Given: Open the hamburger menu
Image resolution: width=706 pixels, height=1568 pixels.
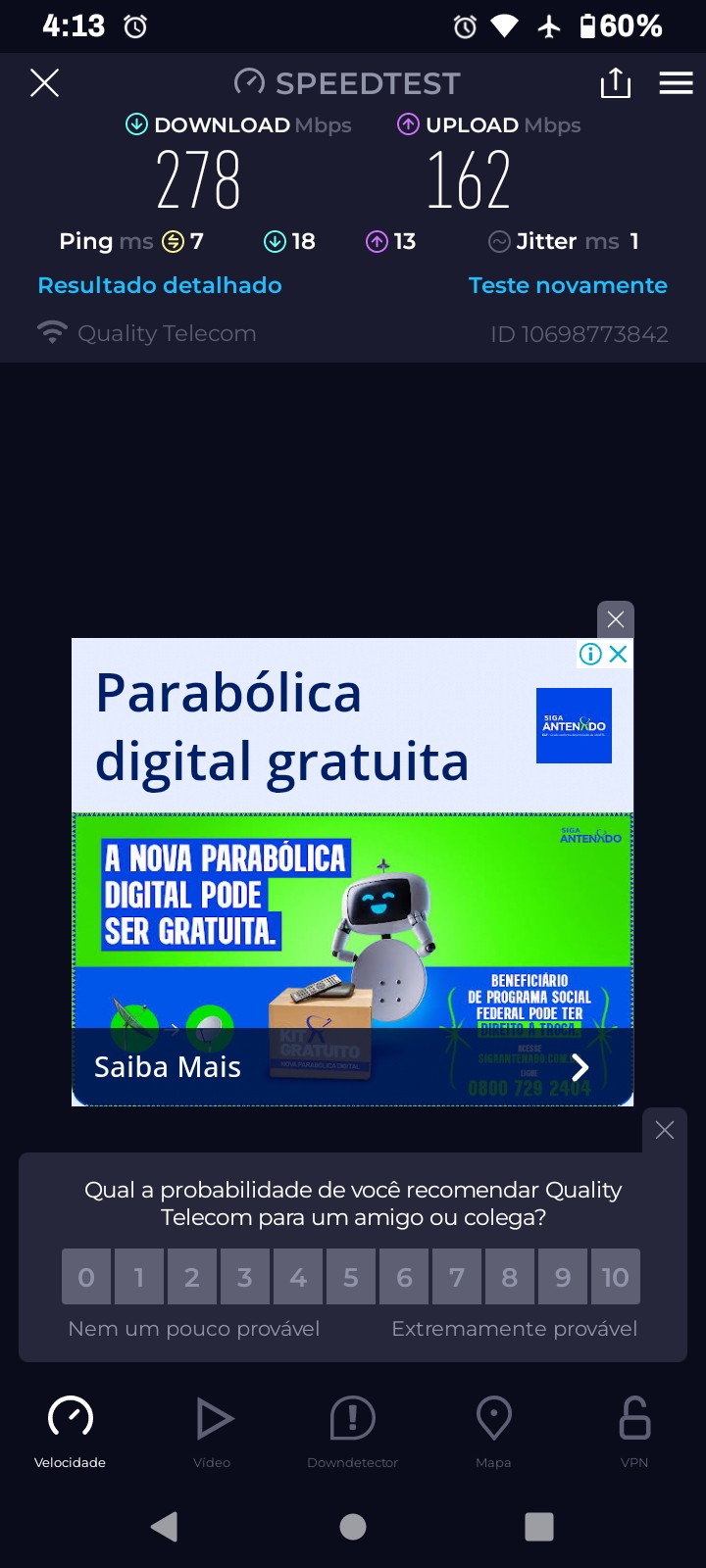Looking at the screenshot, I should pyautogui.click(x=676, y=83).
